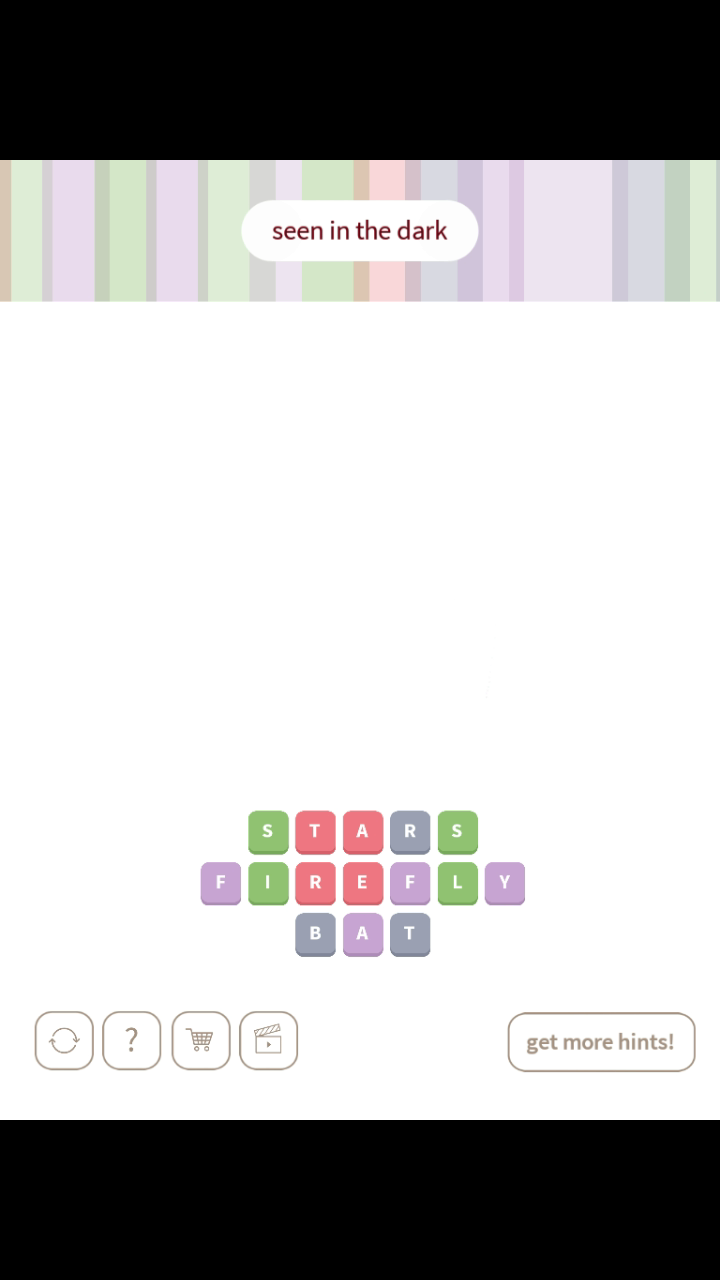
Task: Open the question mark hint button
Action: 131,1041
